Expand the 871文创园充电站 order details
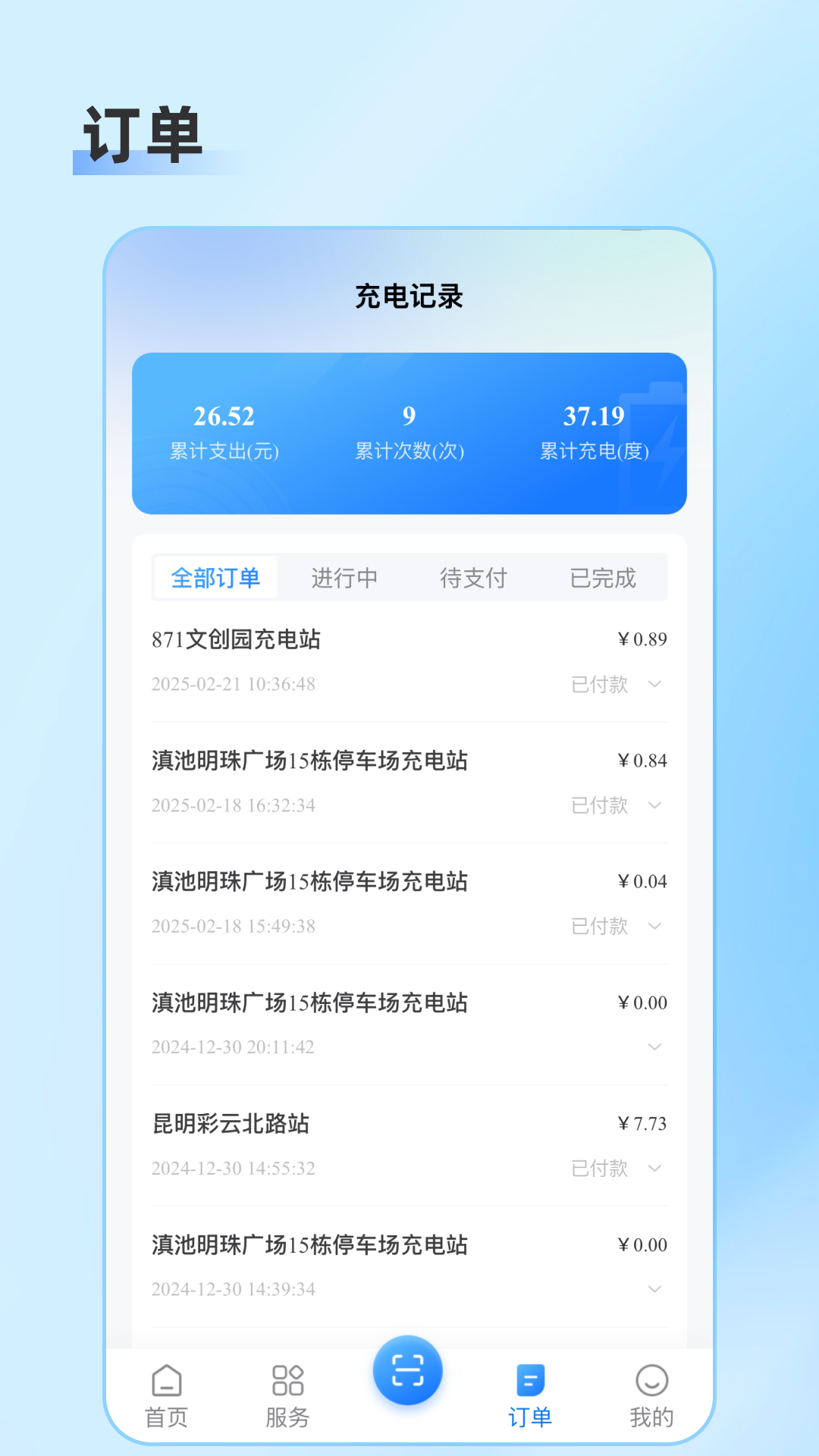 pyautogui.click(x=654, y=684)
